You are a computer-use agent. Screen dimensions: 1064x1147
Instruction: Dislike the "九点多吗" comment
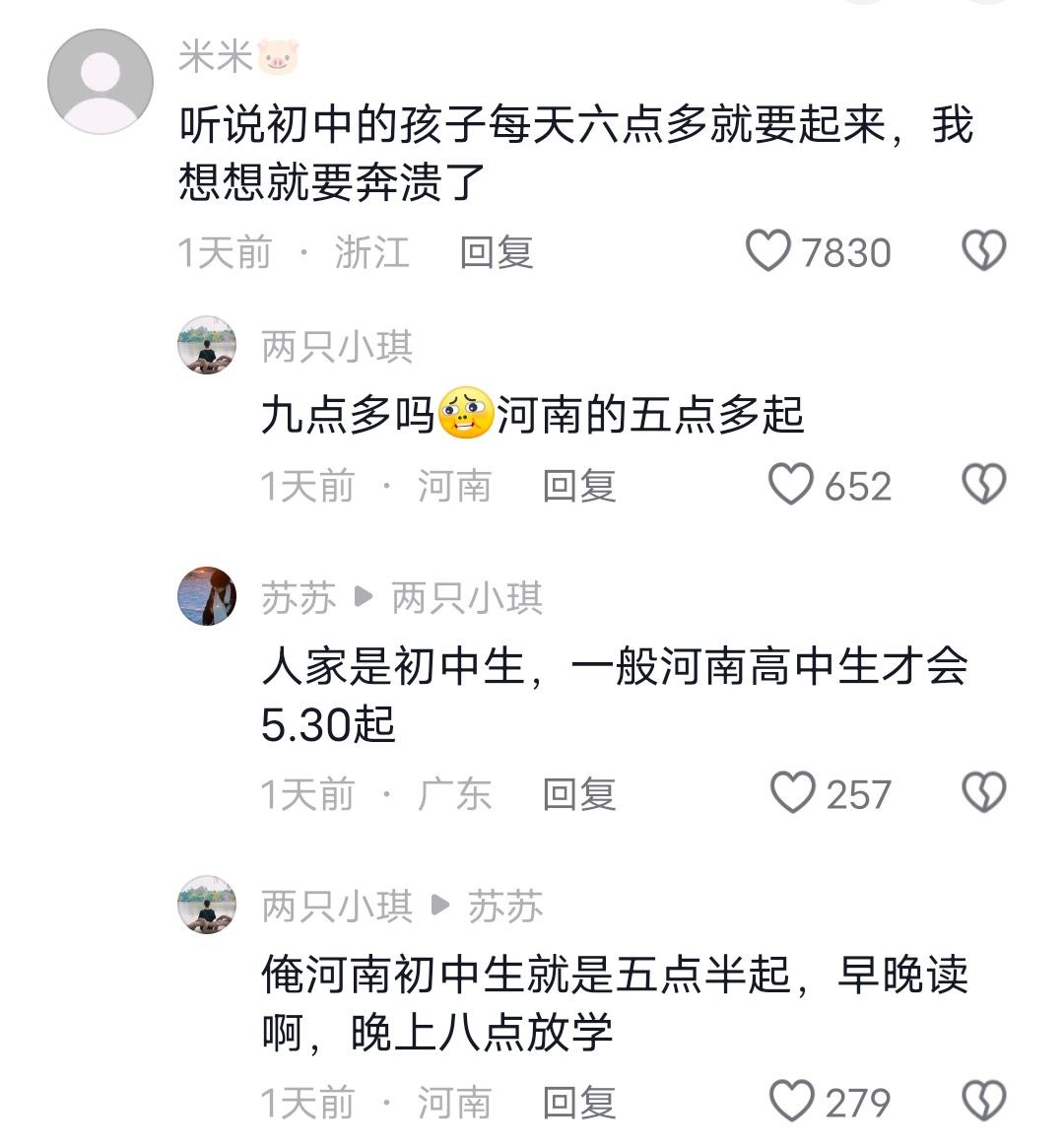[x=983, y=485]
